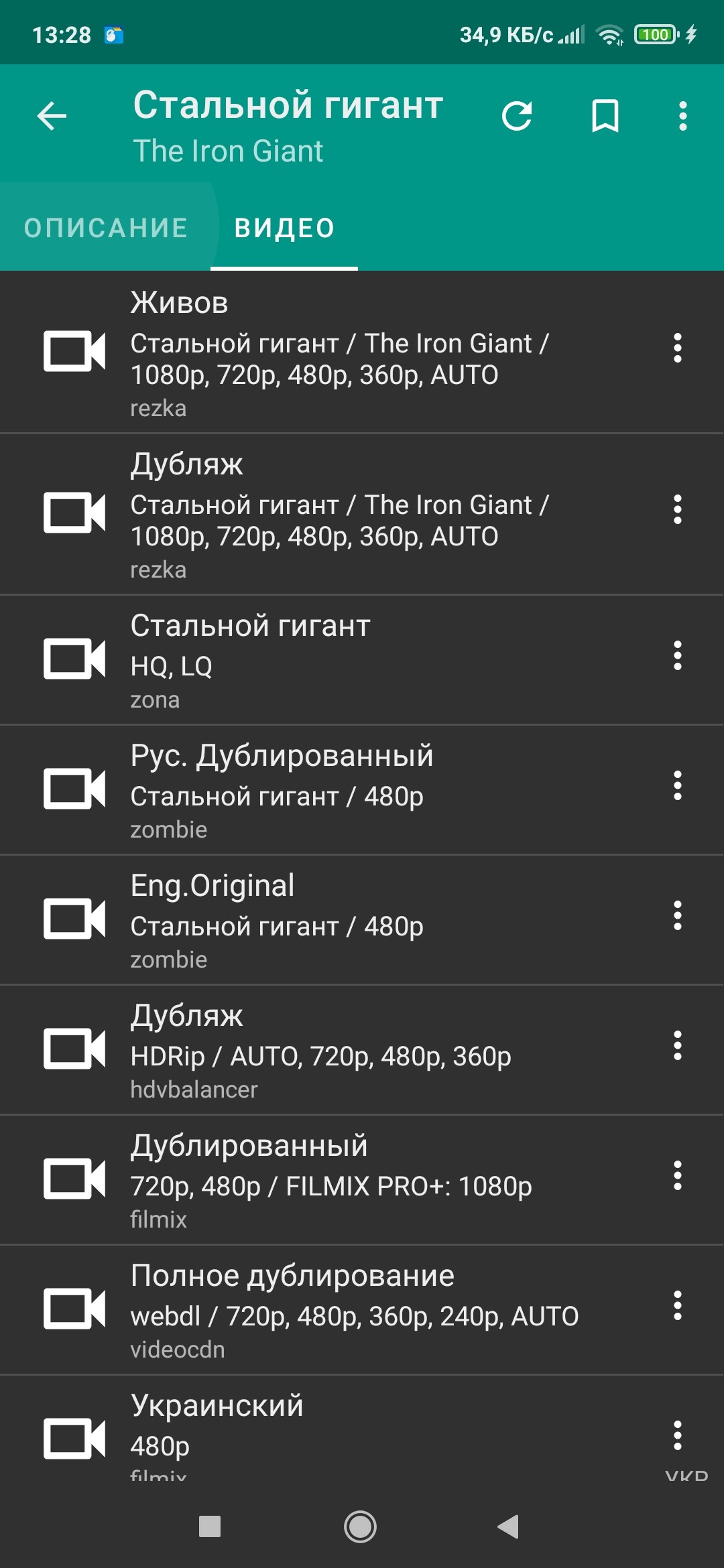Open more options for the Живов entry

pyautogui.click(x=677, y=348)
